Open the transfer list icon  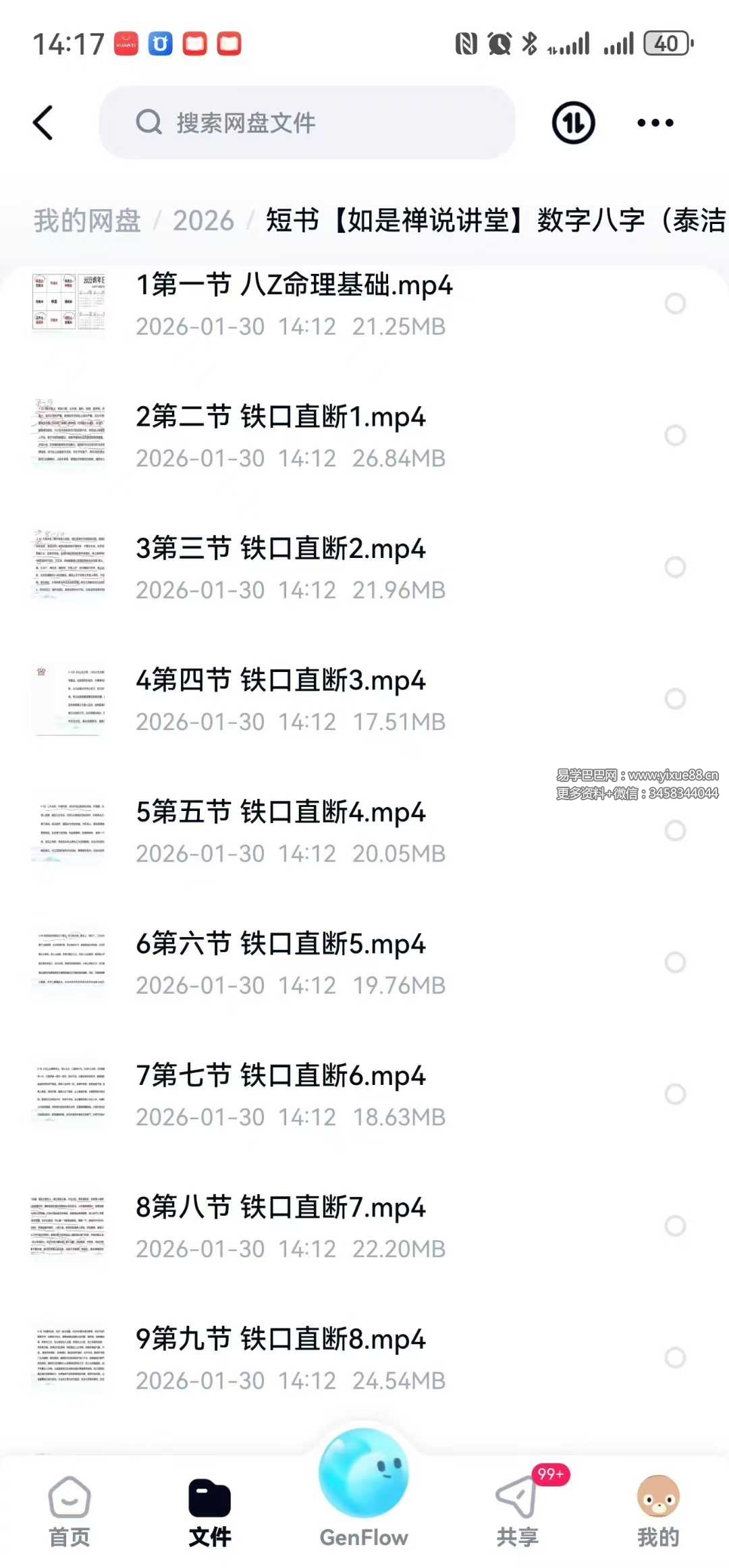pyautogui.click(x=573, y=123)
